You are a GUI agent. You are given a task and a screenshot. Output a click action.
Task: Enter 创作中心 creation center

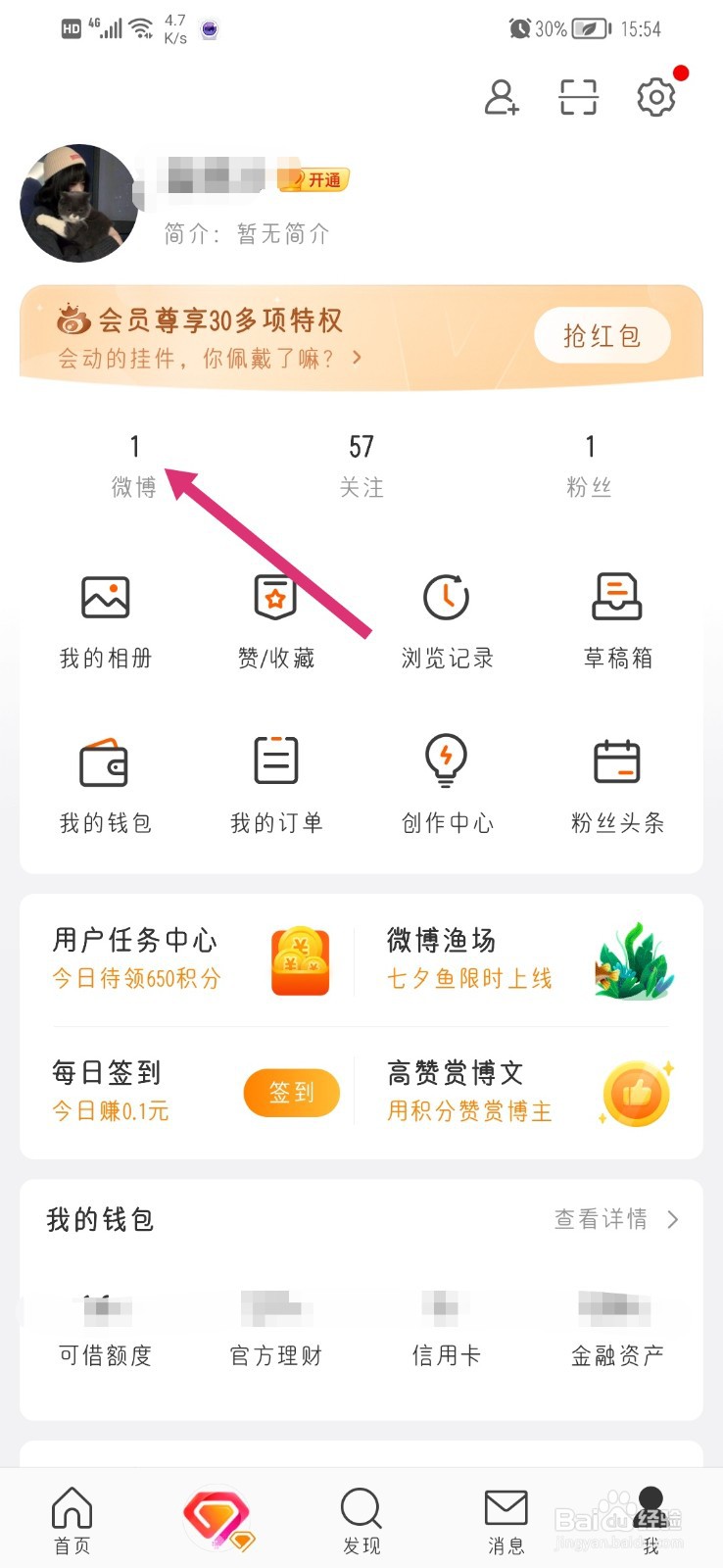point(446,782)
